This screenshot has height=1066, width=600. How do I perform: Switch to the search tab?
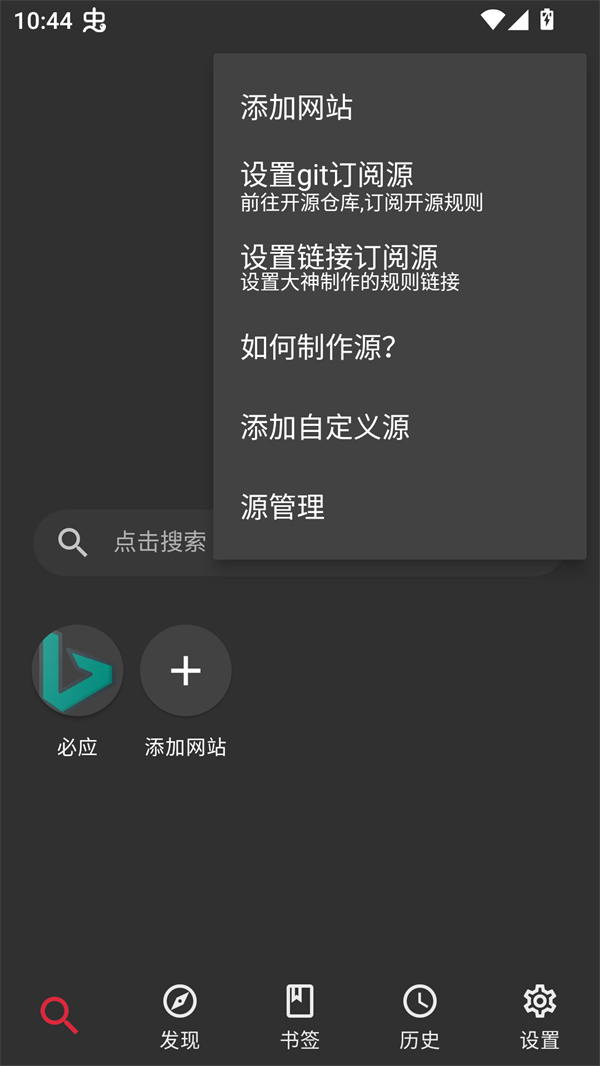click(59, 1015)
